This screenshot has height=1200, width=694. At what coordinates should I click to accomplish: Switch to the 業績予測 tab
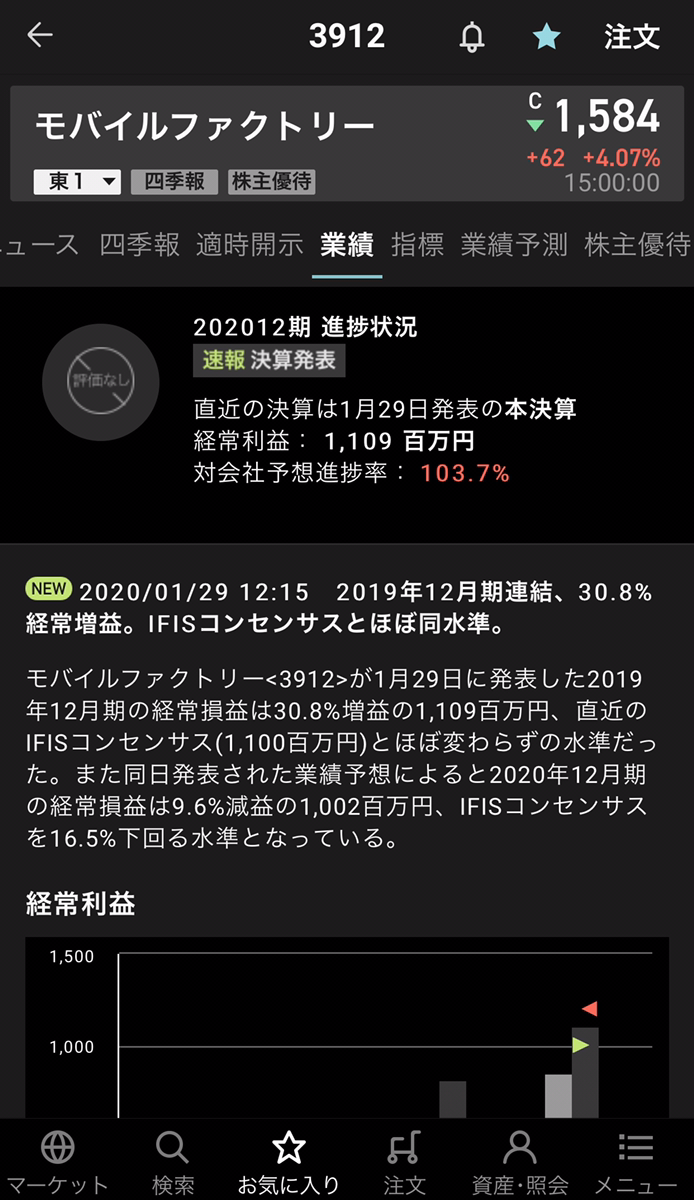(514, 244)
